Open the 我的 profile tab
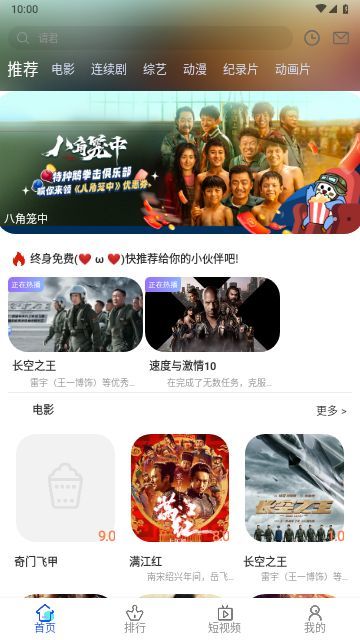This screenshot has height=640, width=360. (x=315, y=619)
